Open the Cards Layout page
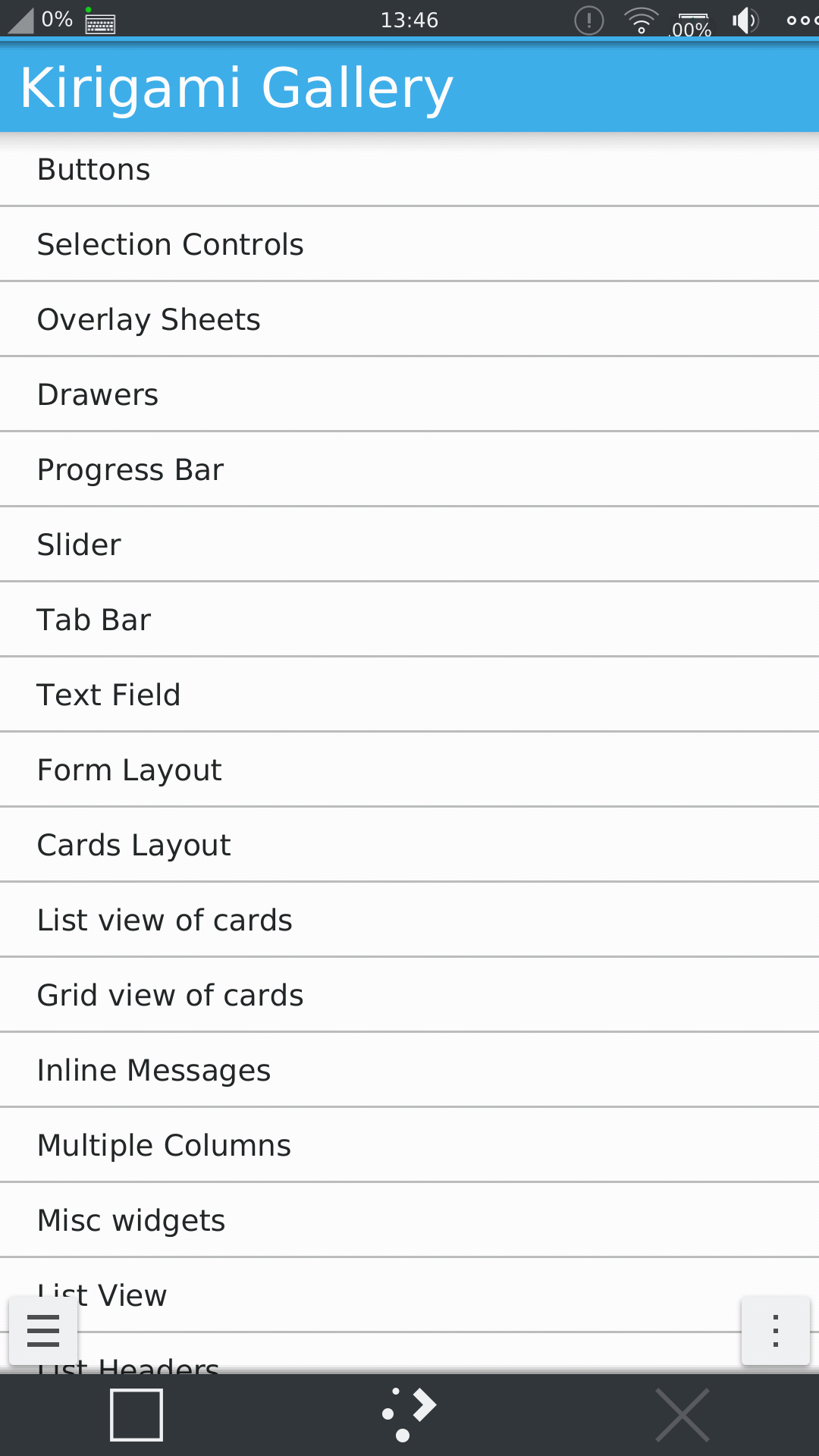Viewport: 819px width, 1456px height. coord(133,846)
